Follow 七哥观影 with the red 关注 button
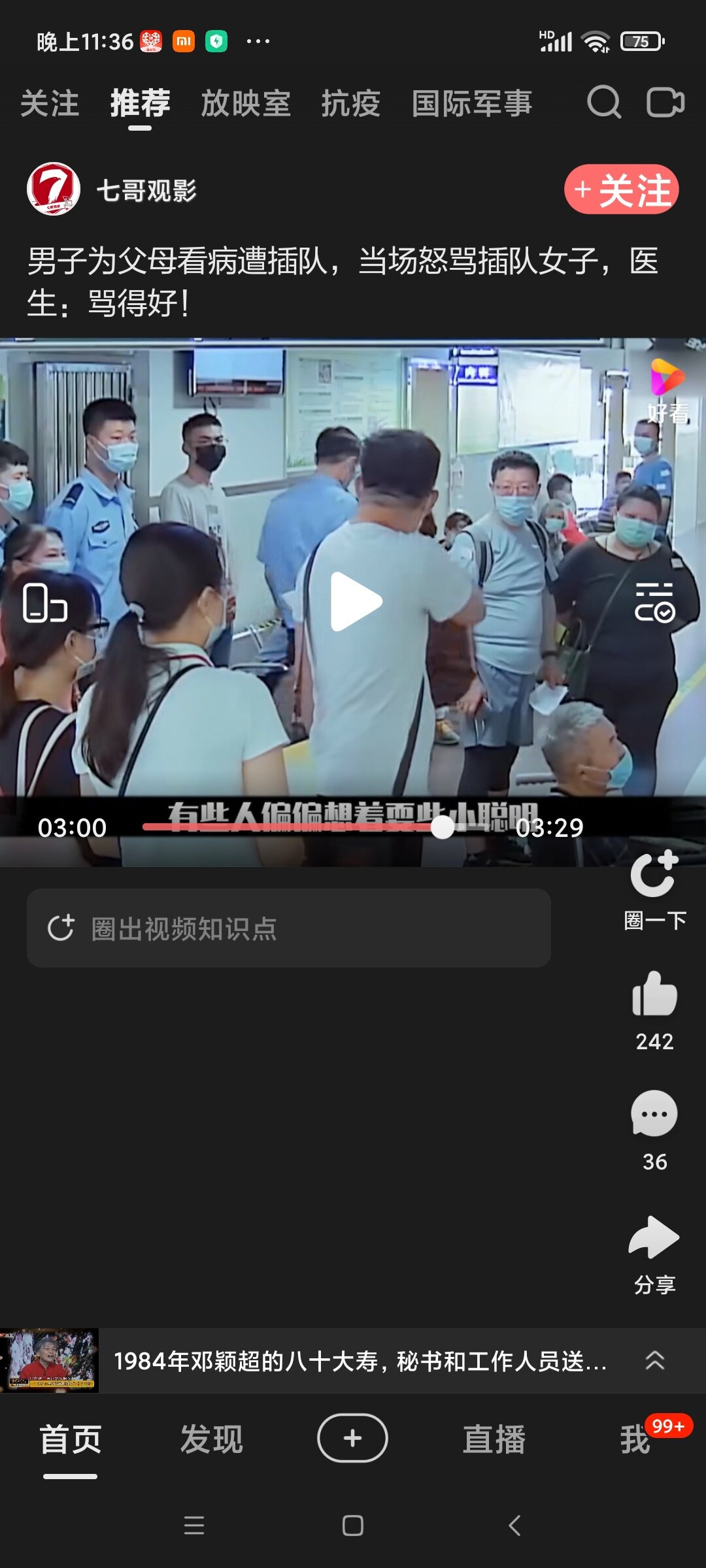 click(x=621, y=190)
